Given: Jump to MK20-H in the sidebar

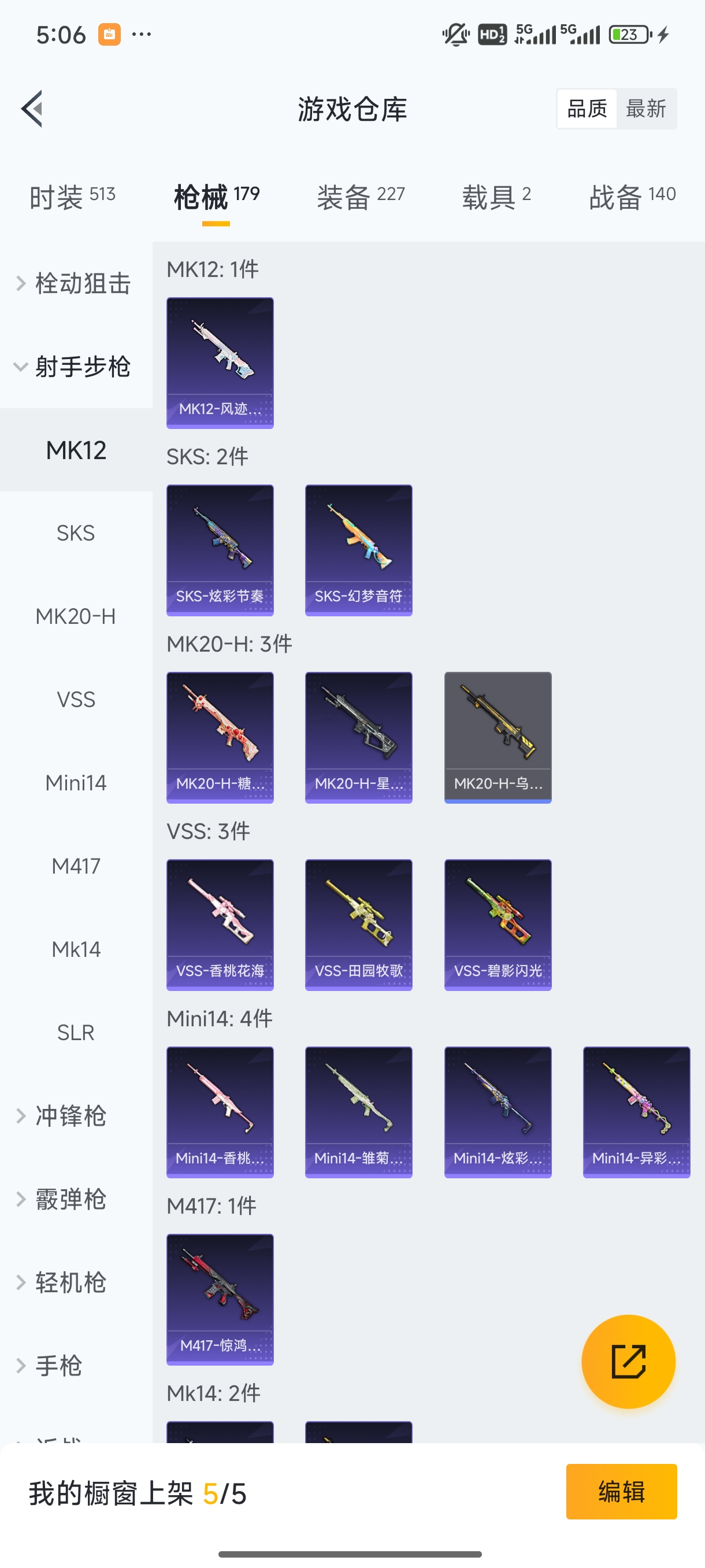Looking at the screenshot, I should pos(76,616).
